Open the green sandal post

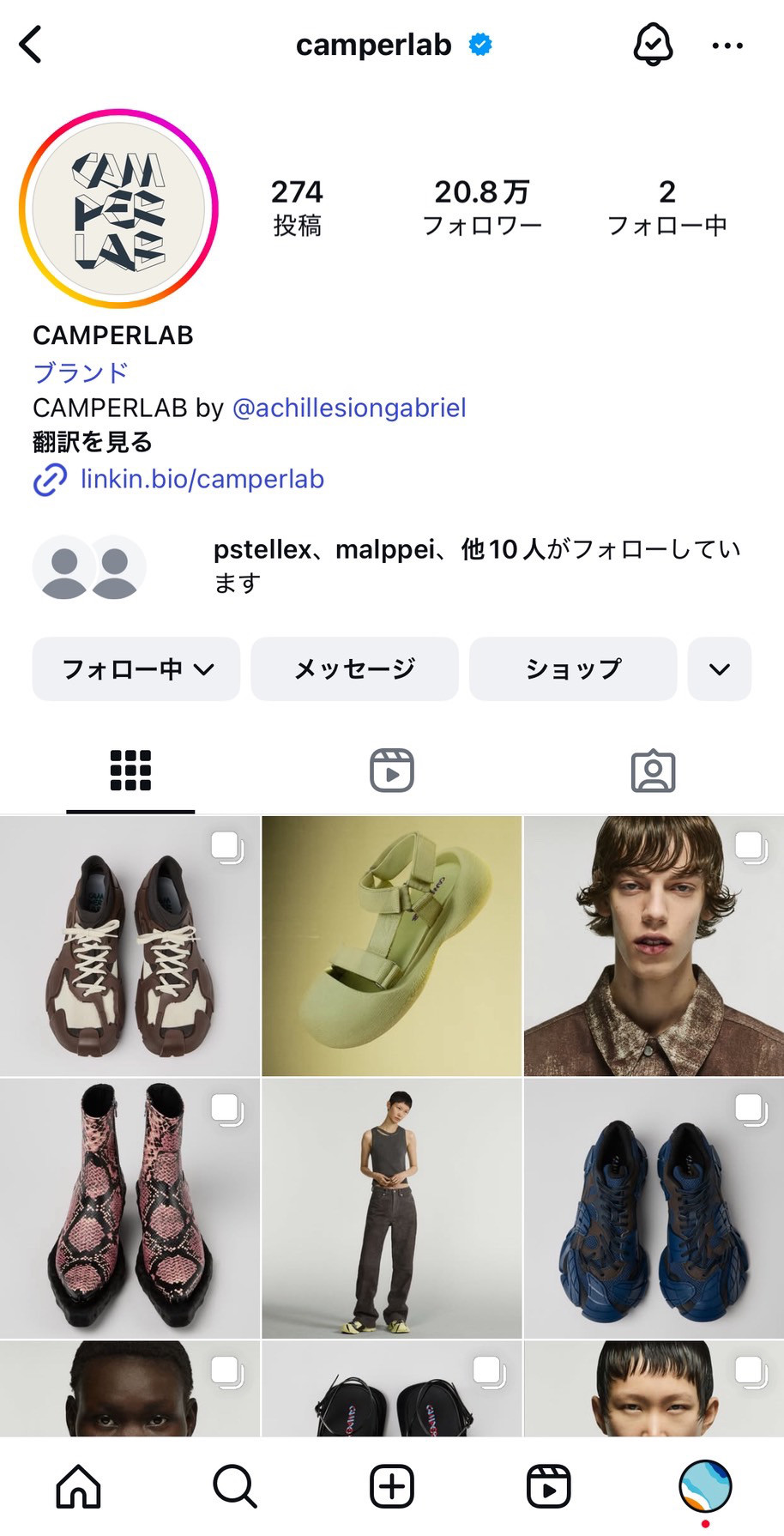point(392,946)
